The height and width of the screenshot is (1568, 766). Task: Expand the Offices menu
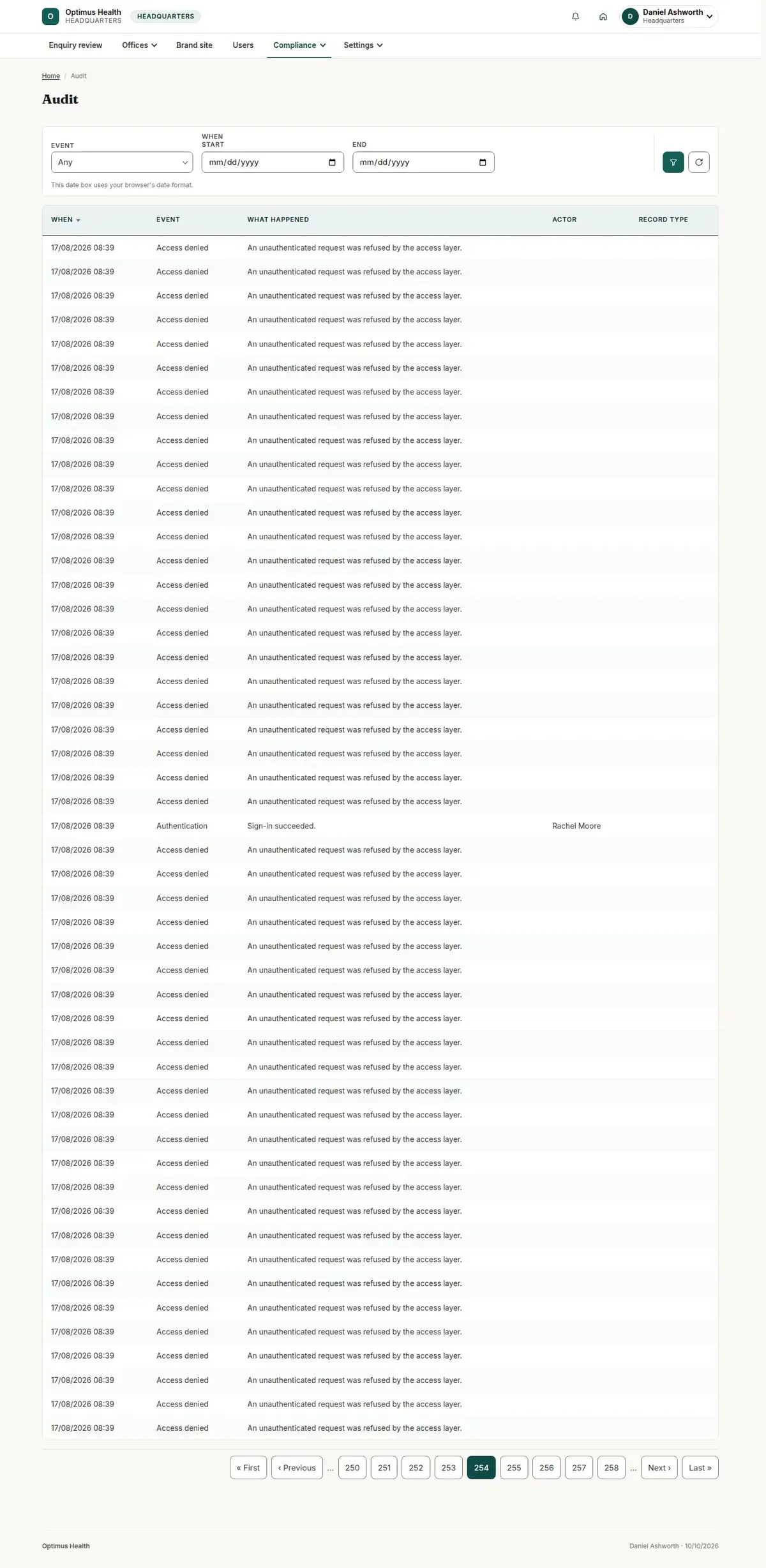[139, 45]
